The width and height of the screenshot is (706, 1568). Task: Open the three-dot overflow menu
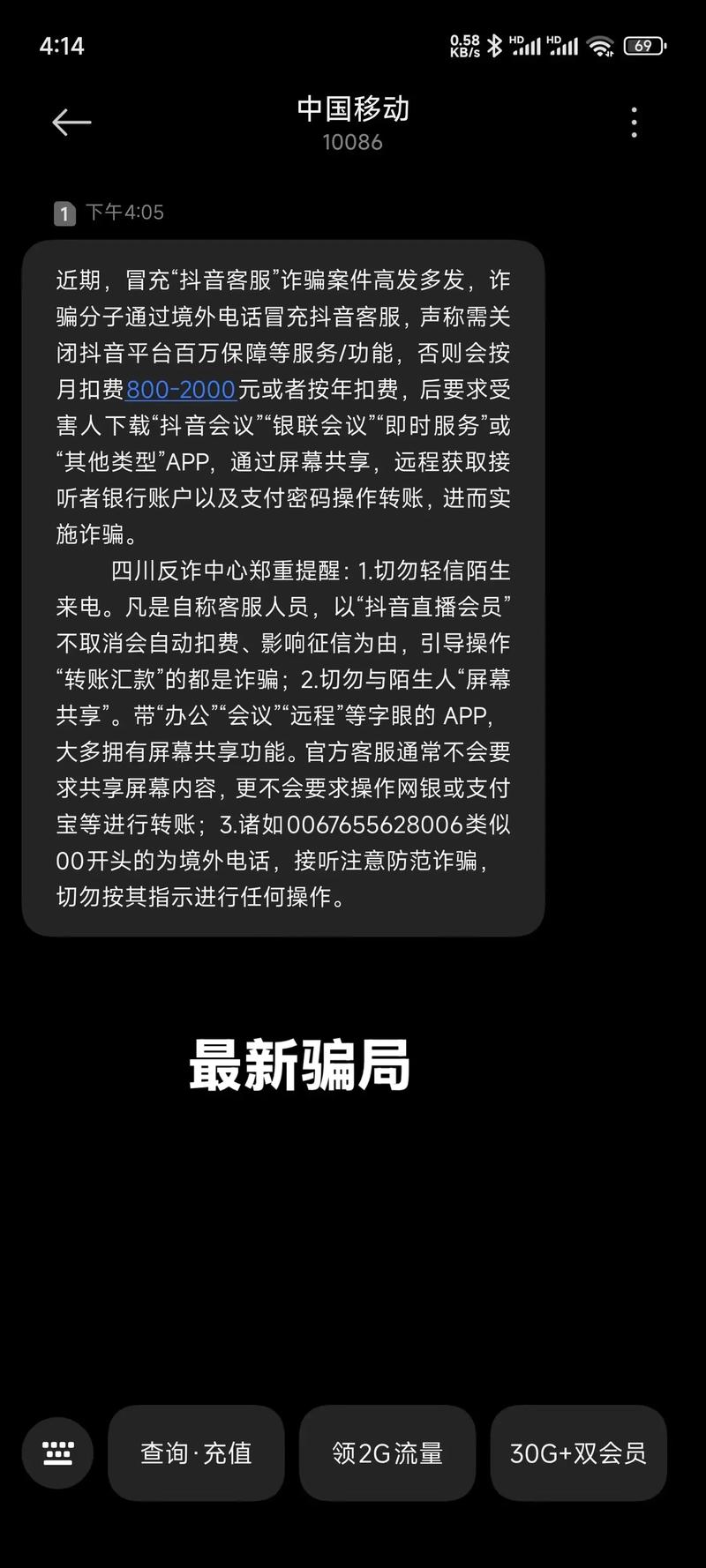click(634, 122)
